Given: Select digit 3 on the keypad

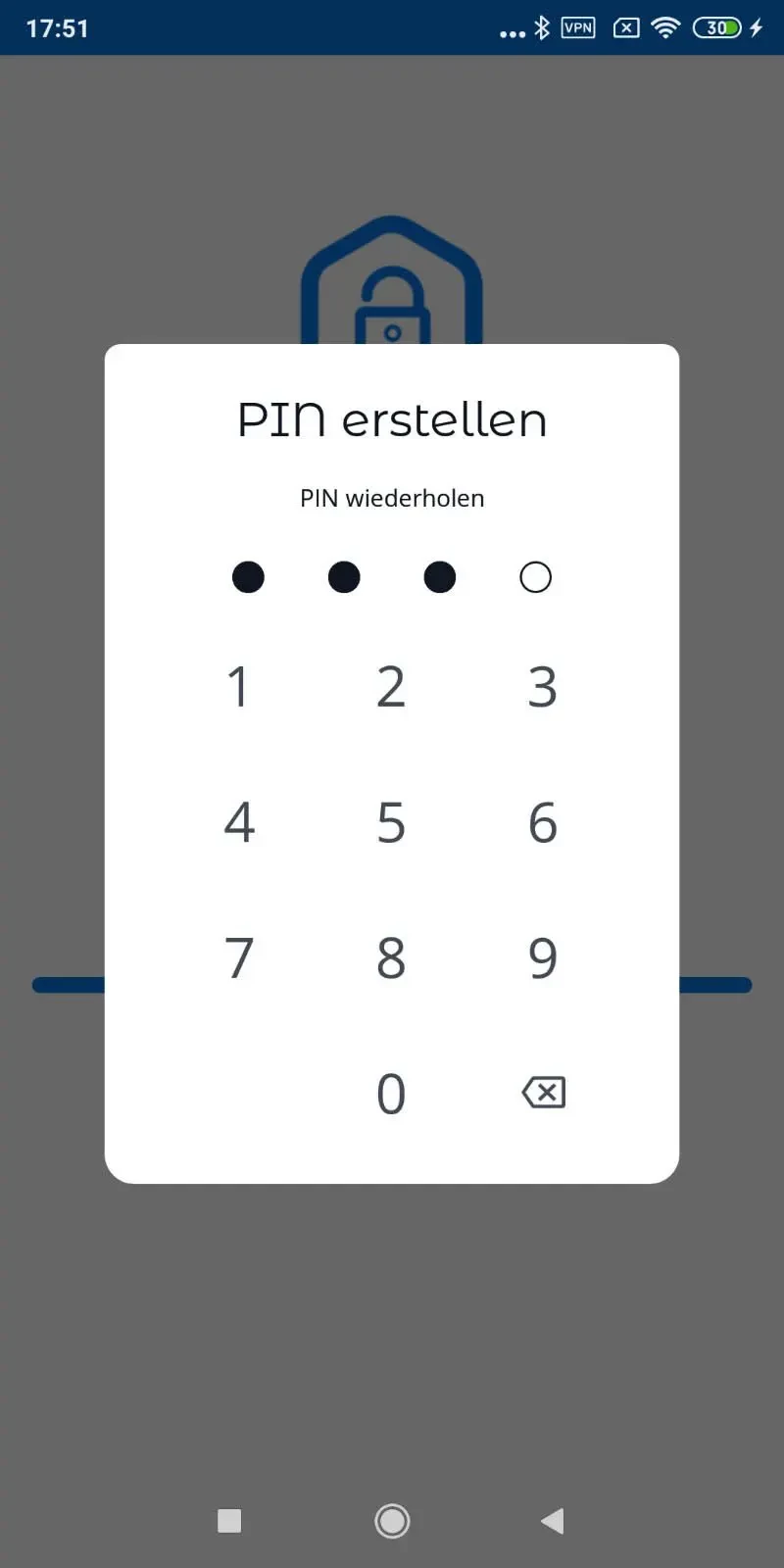Looking at the screenshot, I should click(543, 686).
